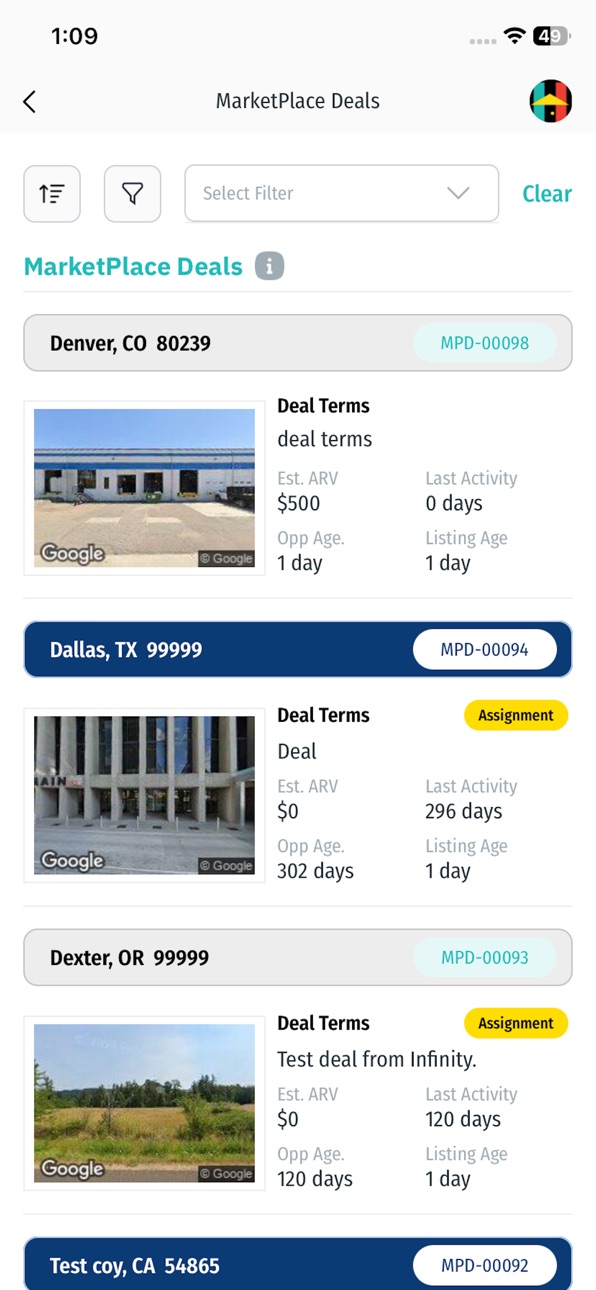Open the Test coy, CA 54865 deal
Screen dimensions: 596x1290
(298, 1264)
